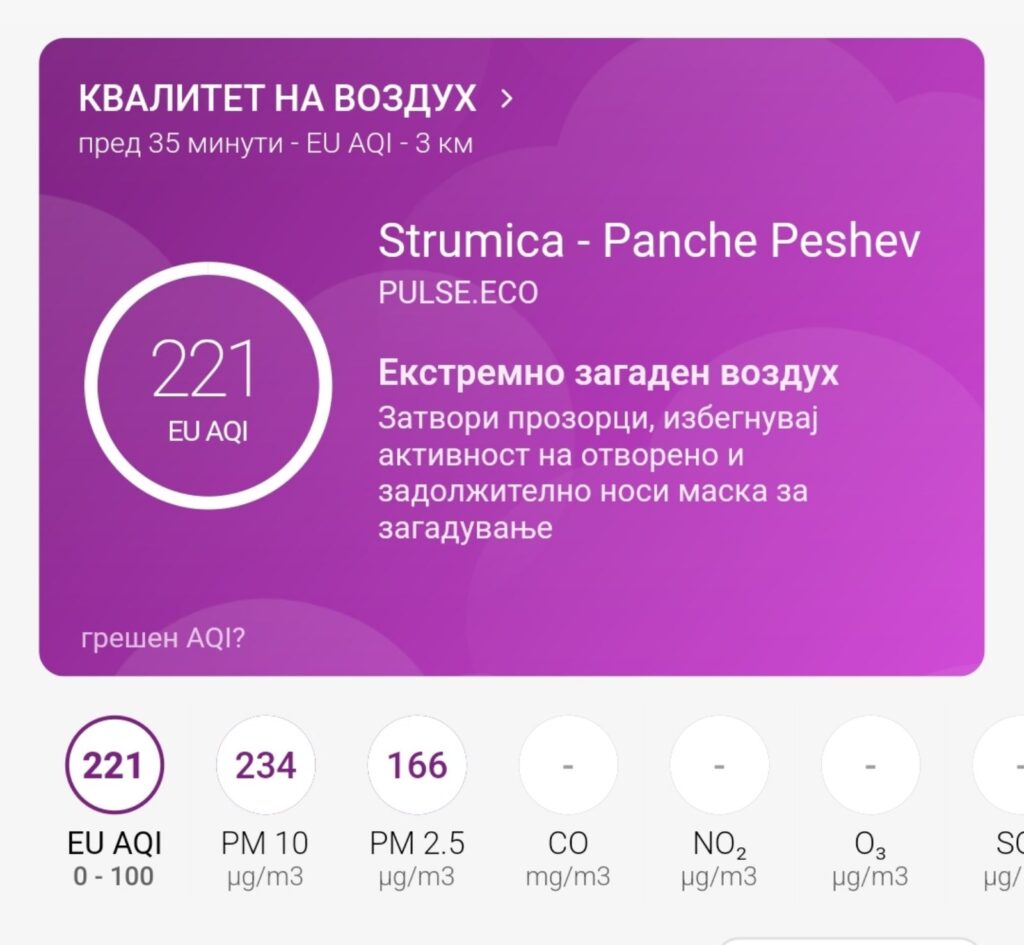
Task: Select the O₃ pollutant circle
Action: click(x=870, y=766)
